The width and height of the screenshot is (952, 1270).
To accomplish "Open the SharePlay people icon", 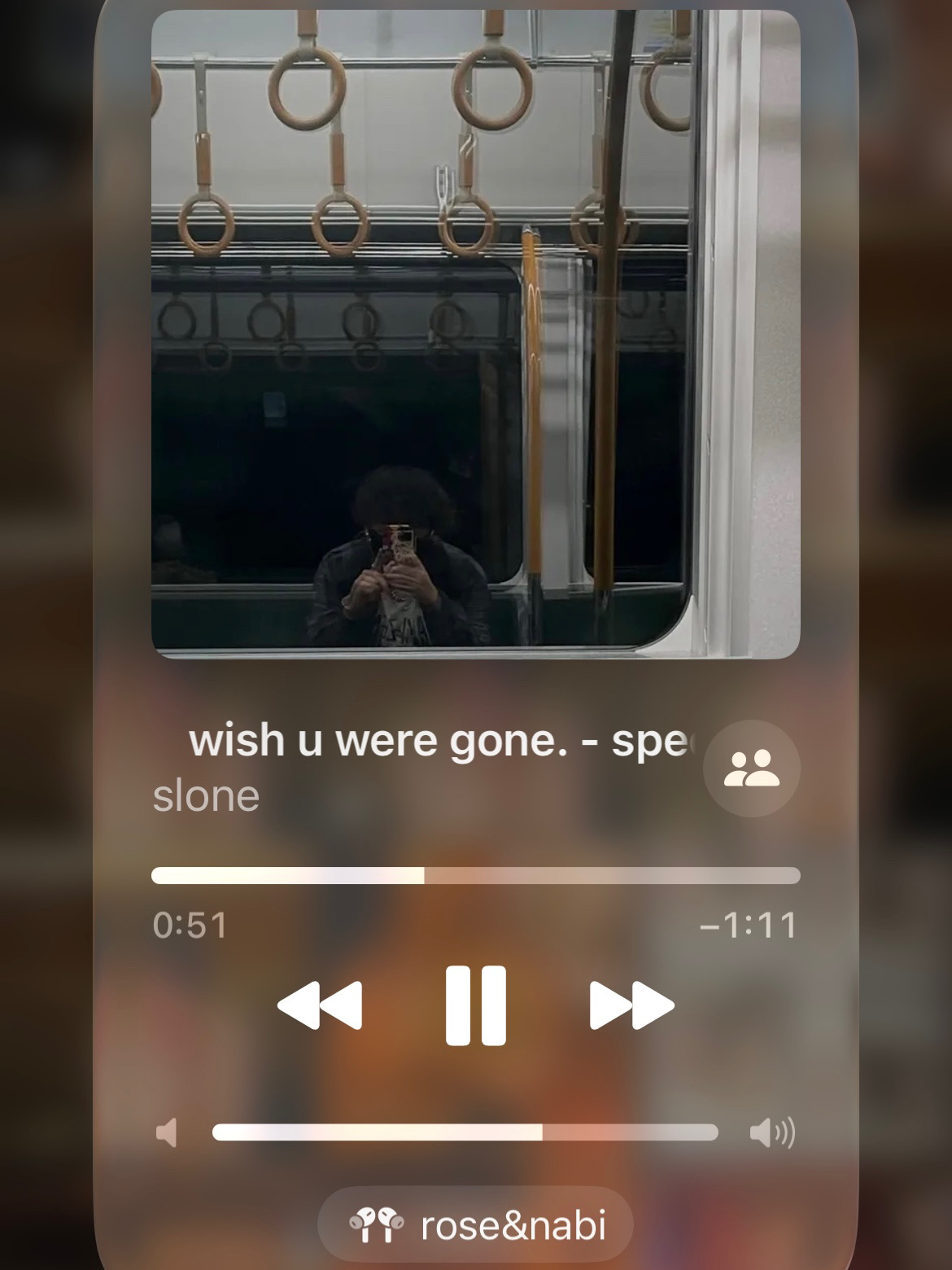I will [751, 769].
